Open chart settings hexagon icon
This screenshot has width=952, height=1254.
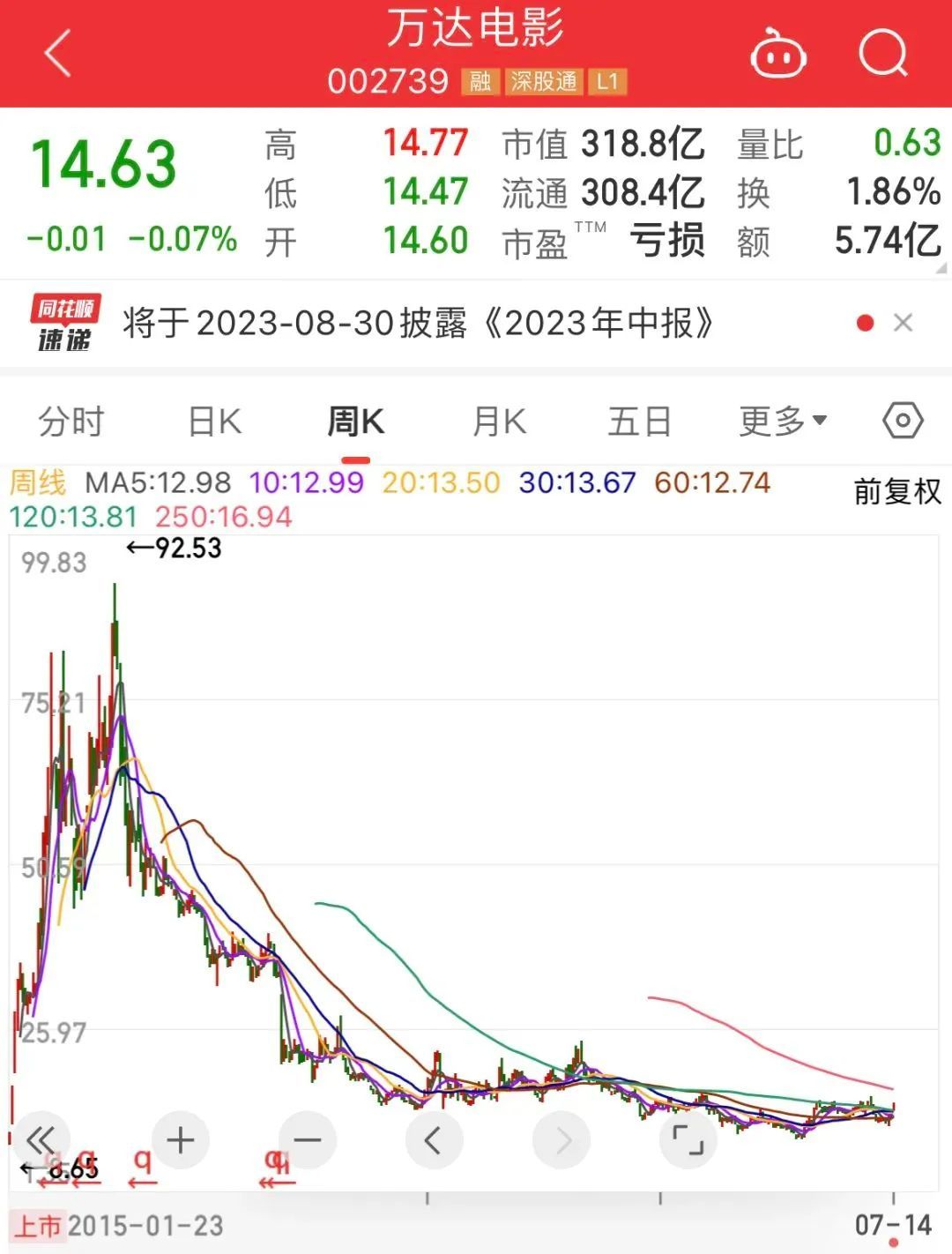pos(903,421)
